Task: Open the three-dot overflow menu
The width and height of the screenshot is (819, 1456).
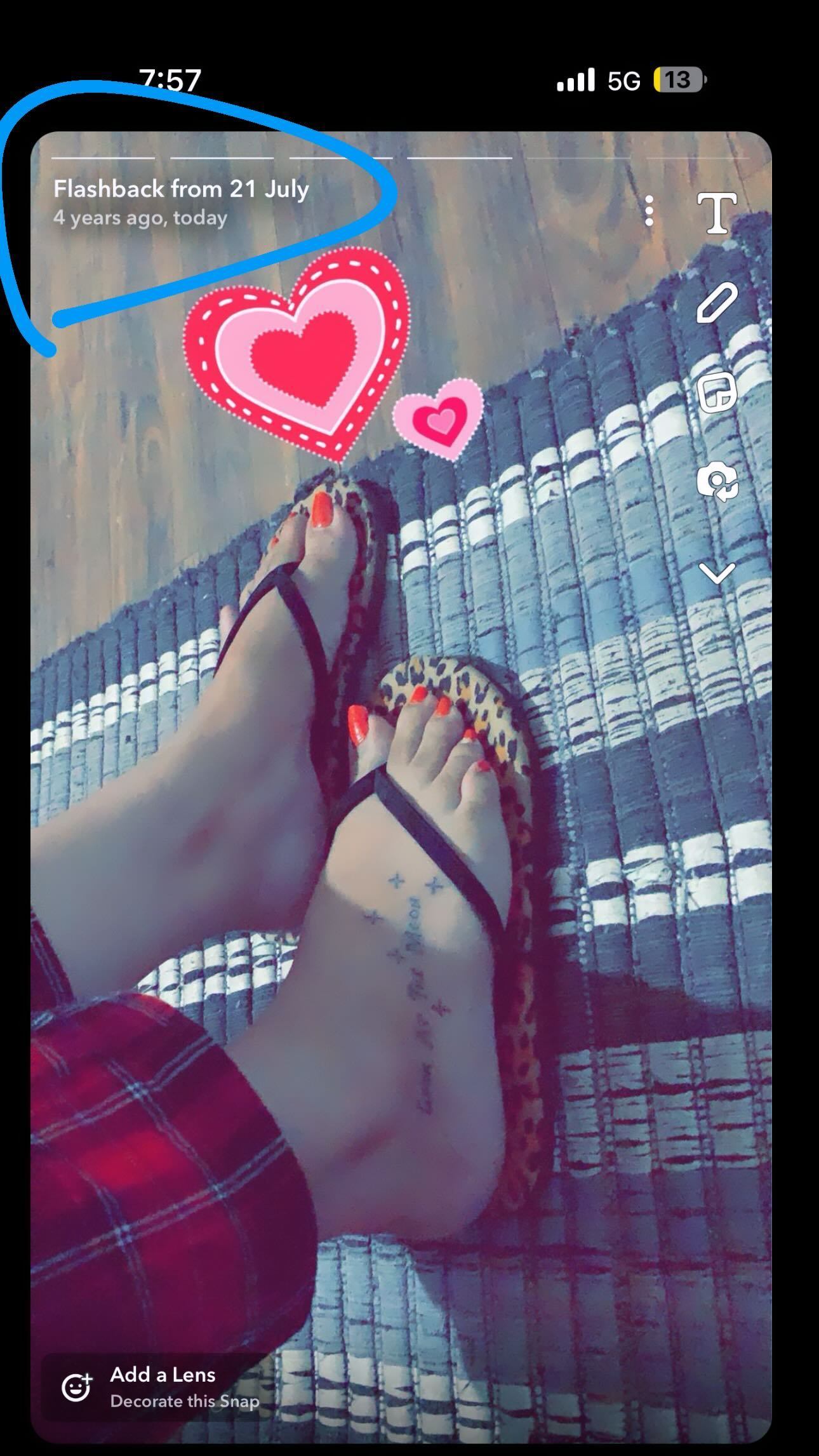Action: [x=648, y=211]
